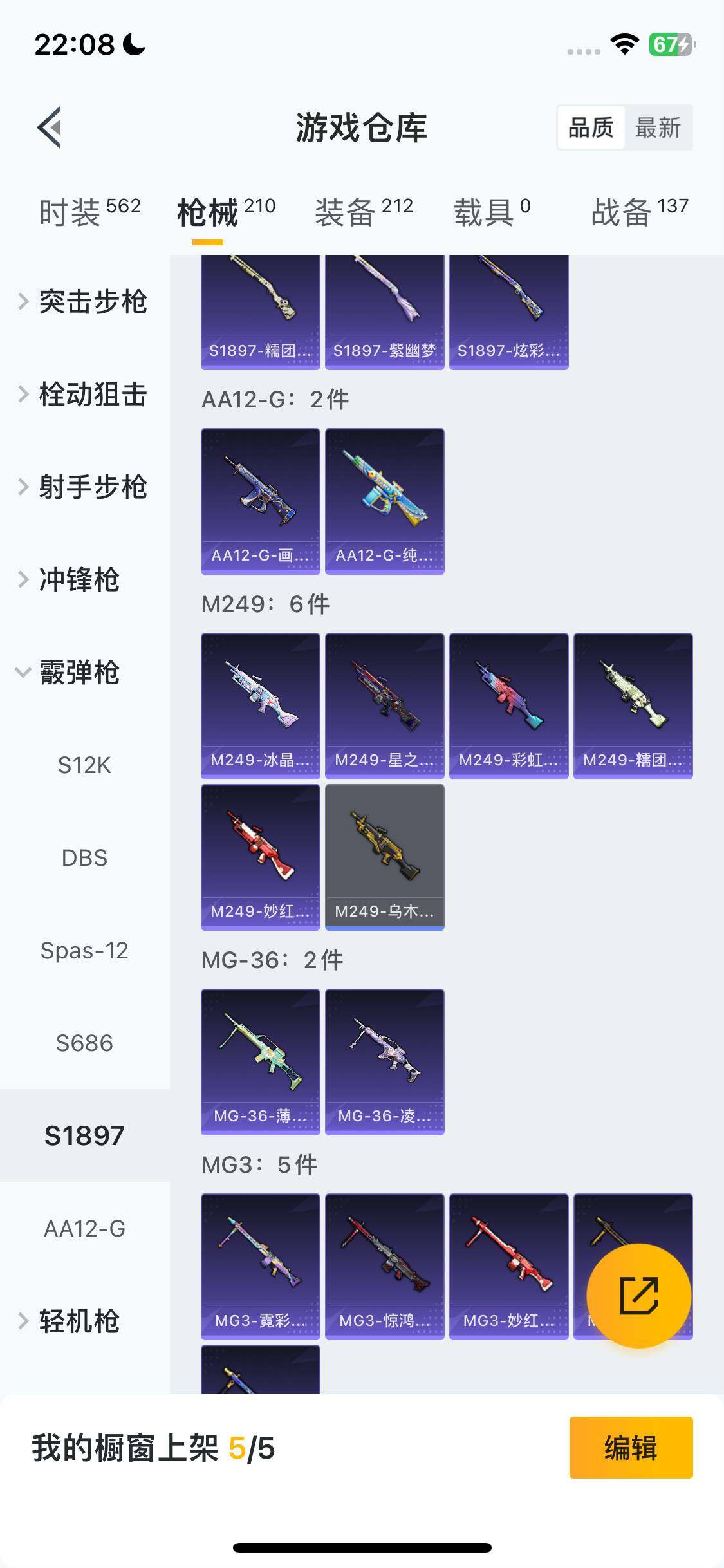Viewport: 724px width, 1568px height.
Task: Switch sorting to 最新
Action: coord(658,127)
